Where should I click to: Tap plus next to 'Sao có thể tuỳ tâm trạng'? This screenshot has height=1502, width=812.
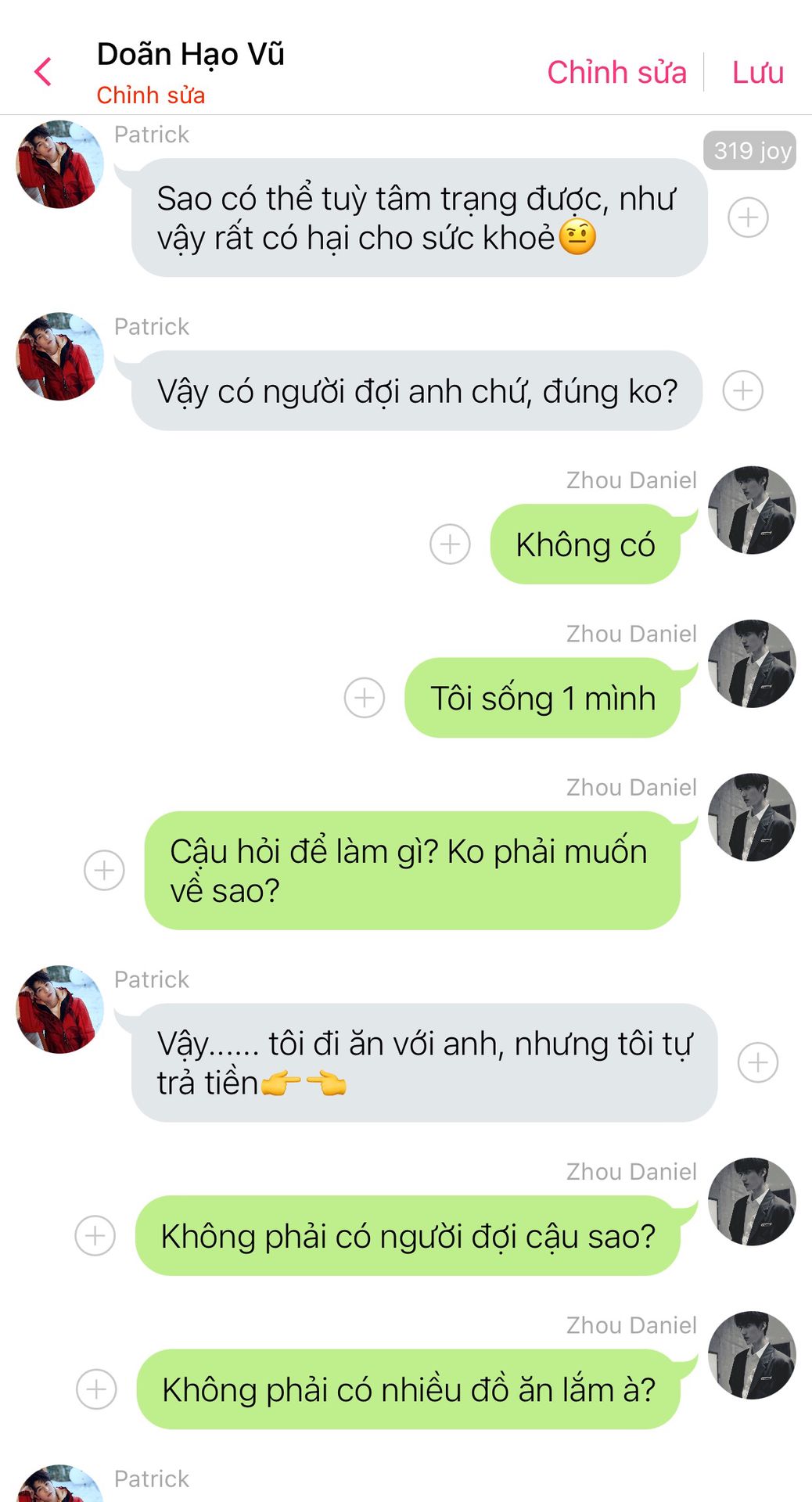[x=748, y=217]
